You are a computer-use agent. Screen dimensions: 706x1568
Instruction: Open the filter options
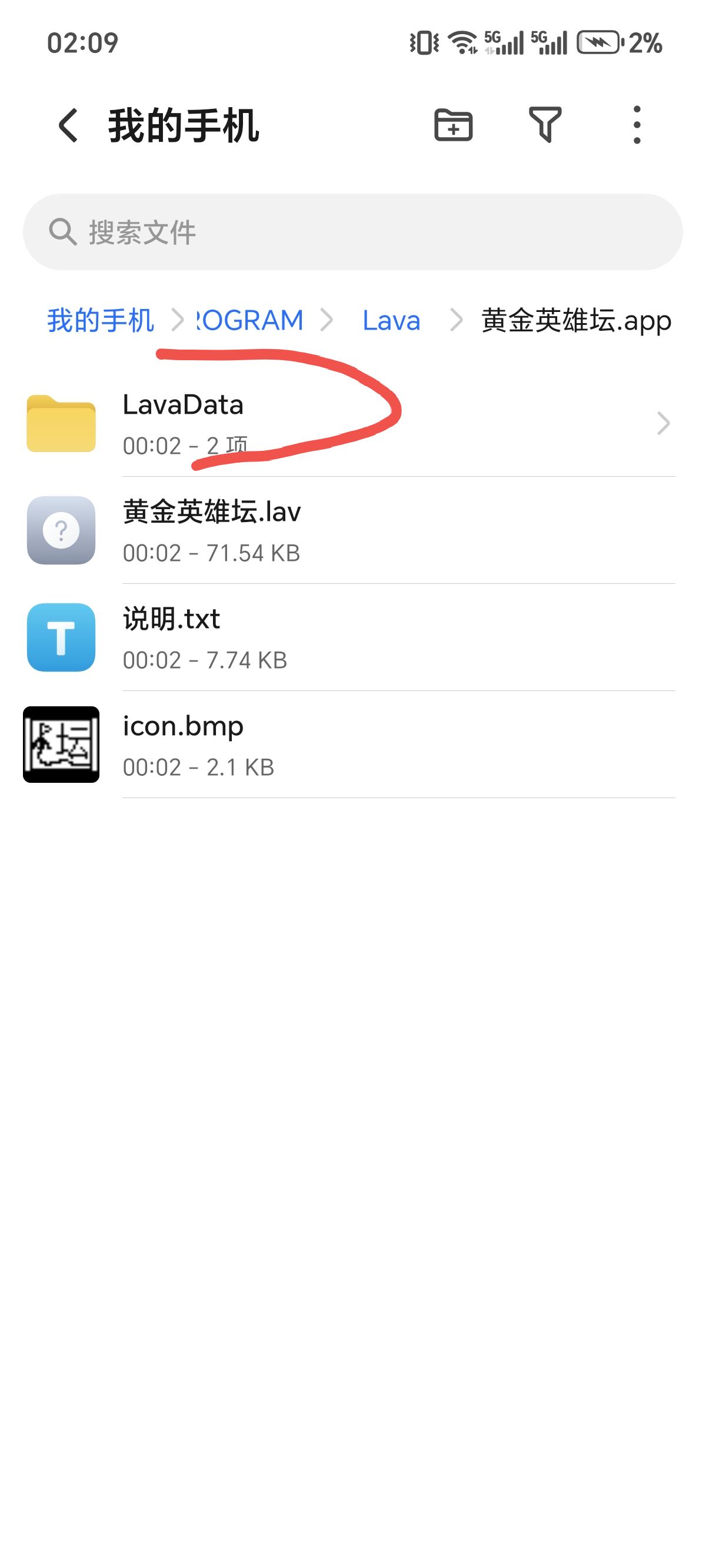545,125
